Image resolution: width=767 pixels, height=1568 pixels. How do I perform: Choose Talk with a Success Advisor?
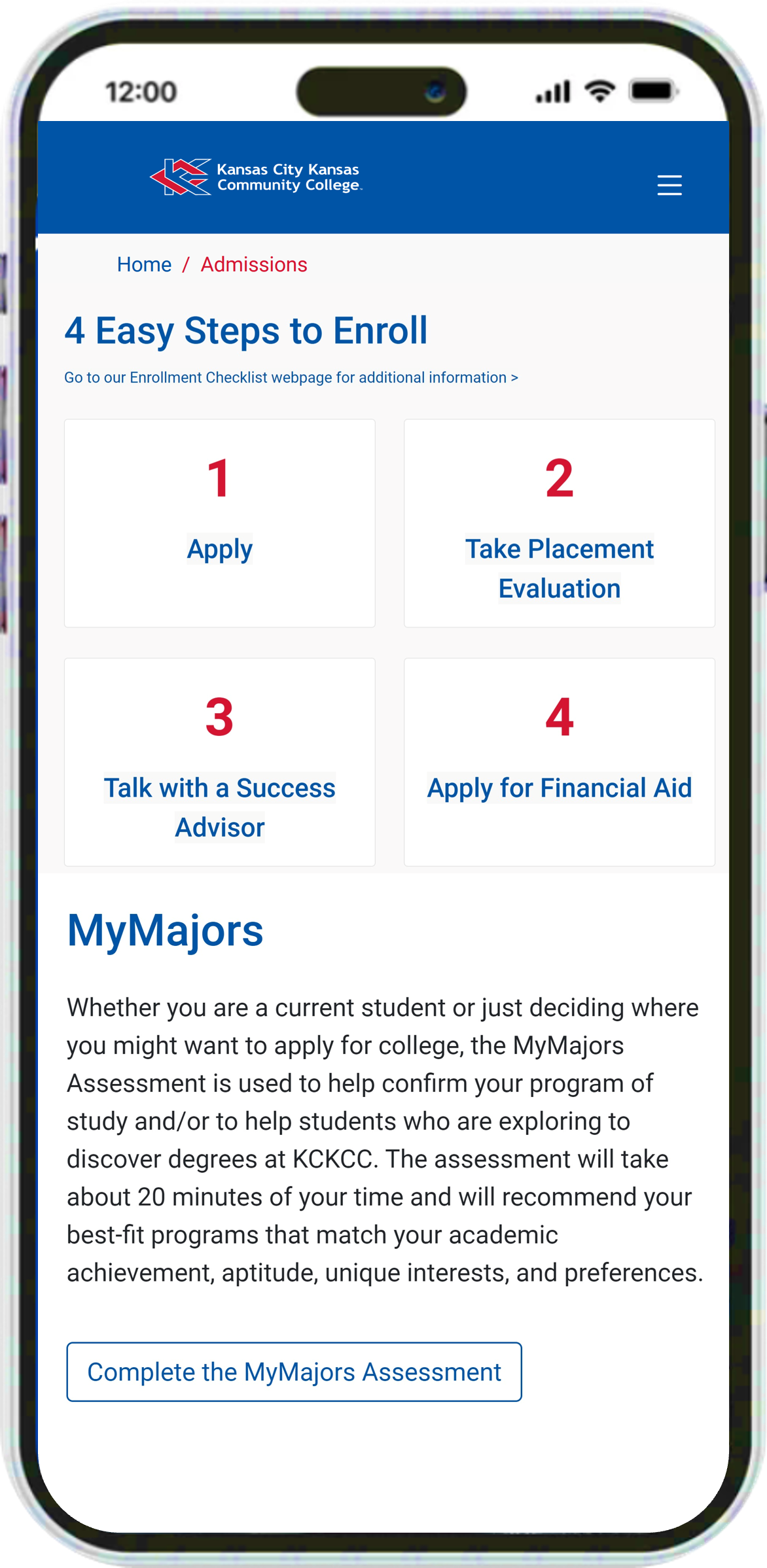[220, 807]
